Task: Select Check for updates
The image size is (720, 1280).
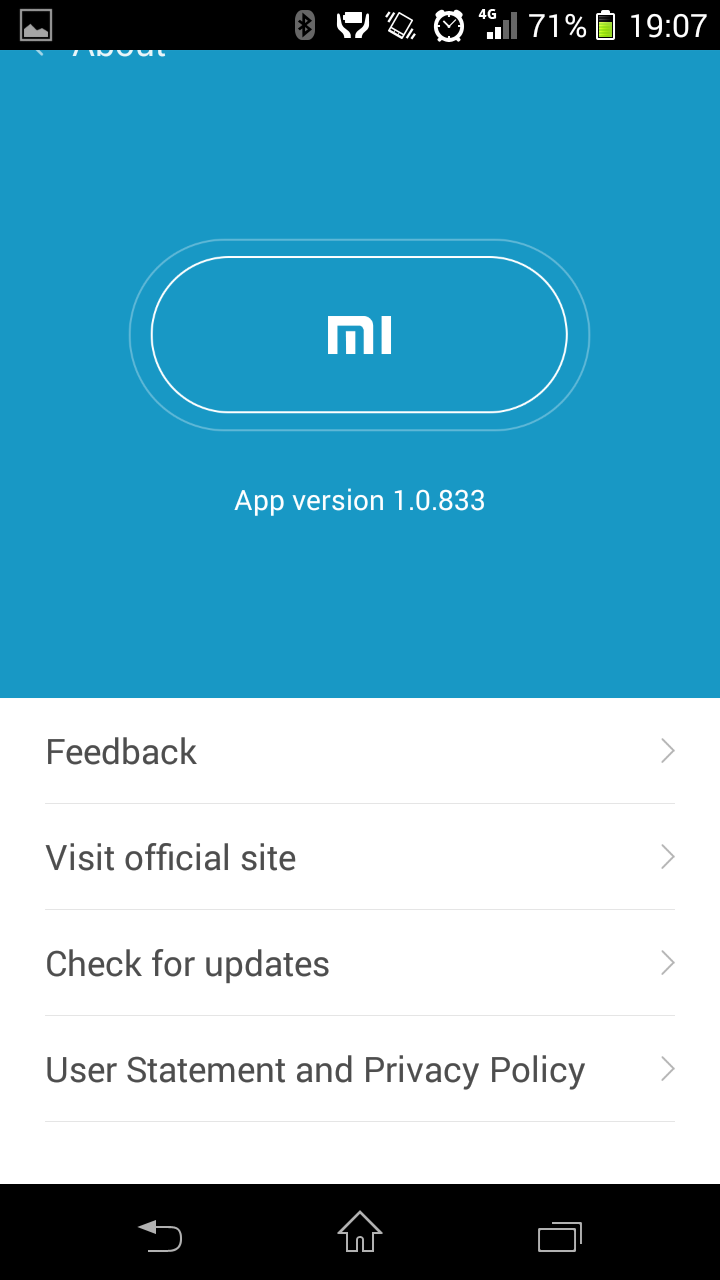Action: click(360, 963)
